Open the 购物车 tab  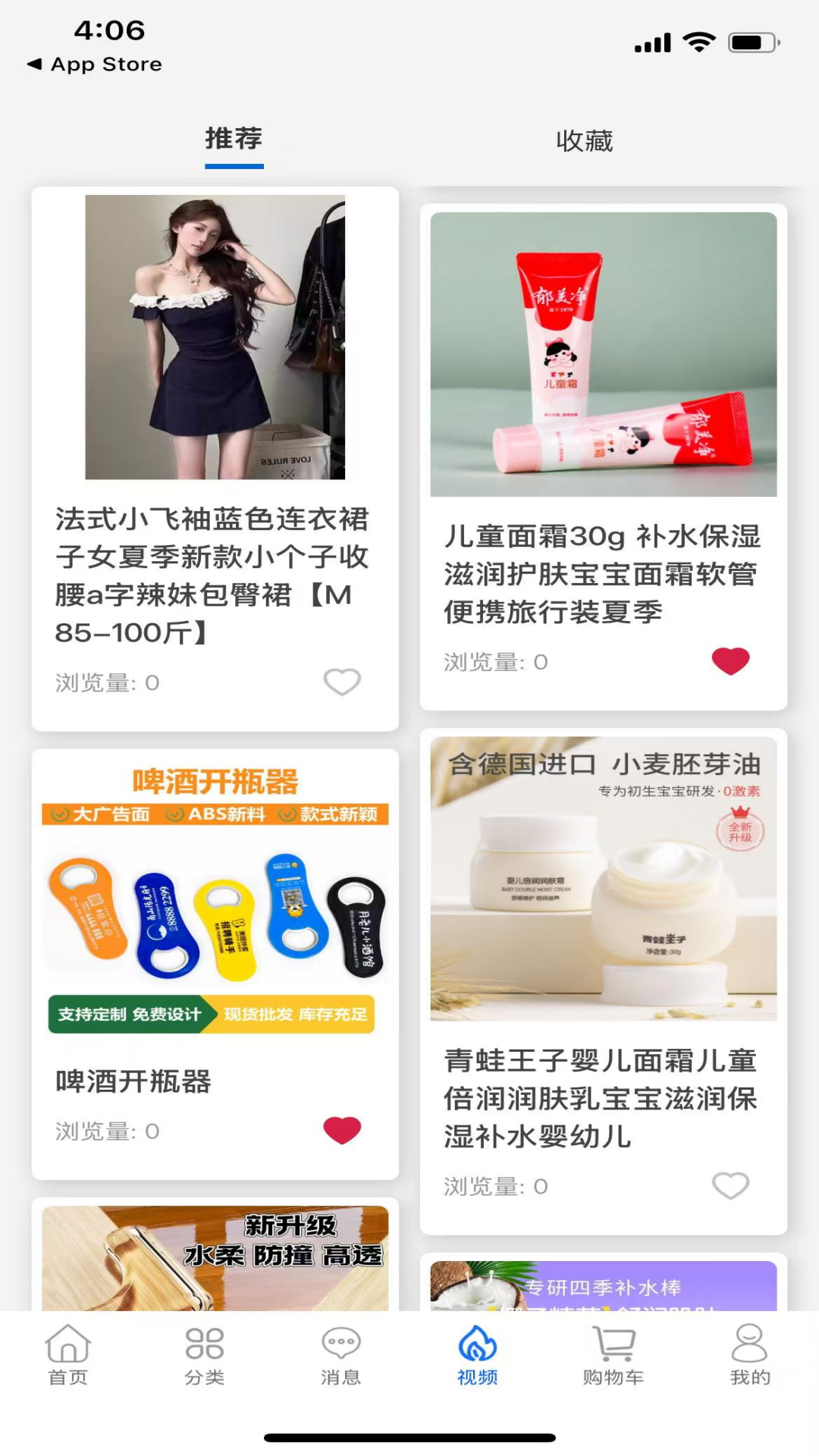[x=613, y=1355]
